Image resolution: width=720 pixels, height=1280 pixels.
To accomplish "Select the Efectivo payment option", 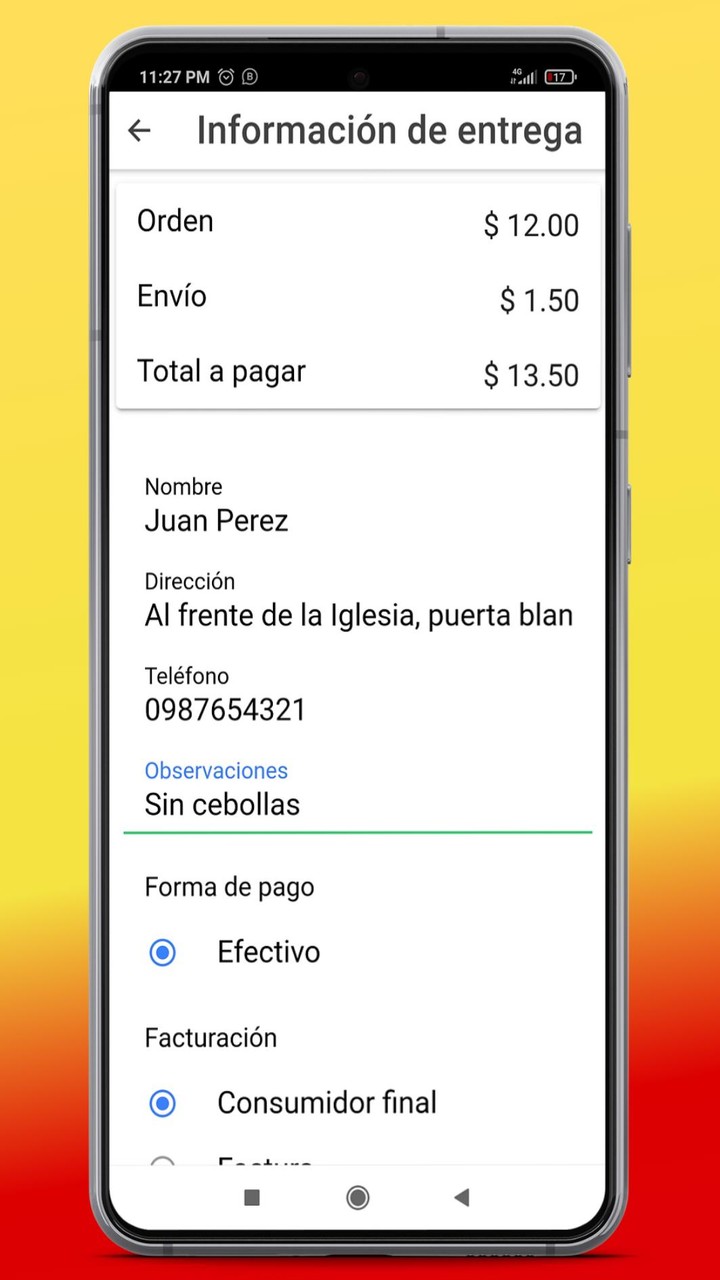I will pyautogui.click(x=162, y=952).
